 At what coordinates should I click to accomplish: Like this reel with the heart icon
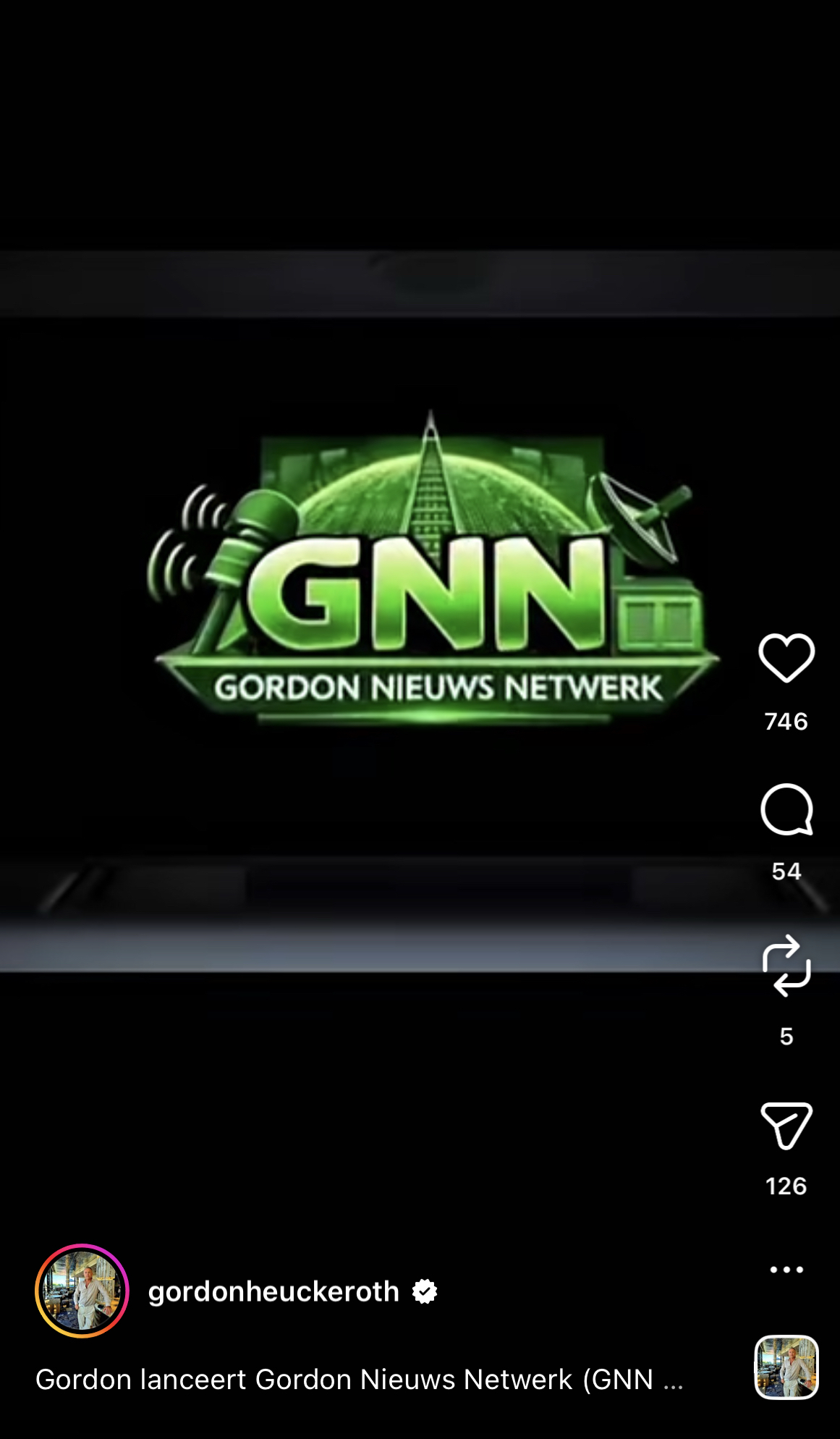pos(786,657)
